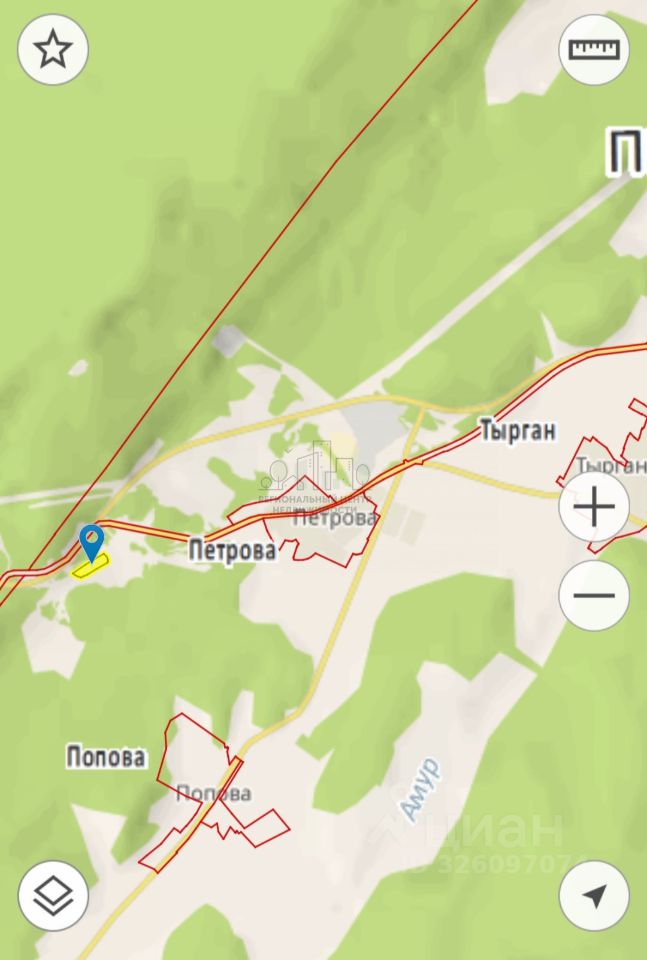Zoom in on the map

coord(594,508)
